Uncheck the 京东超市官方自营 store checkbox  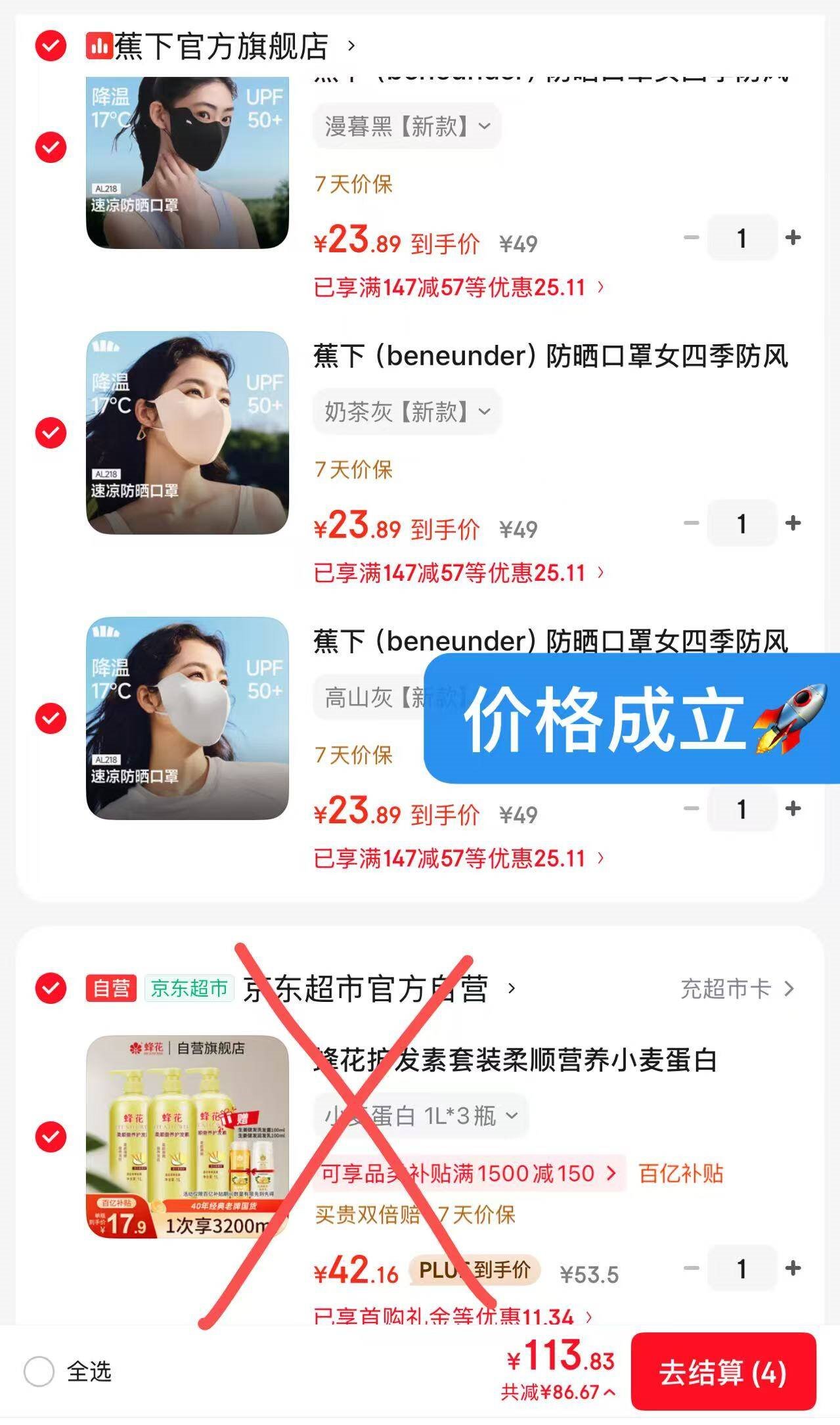[x=51, y=988]
